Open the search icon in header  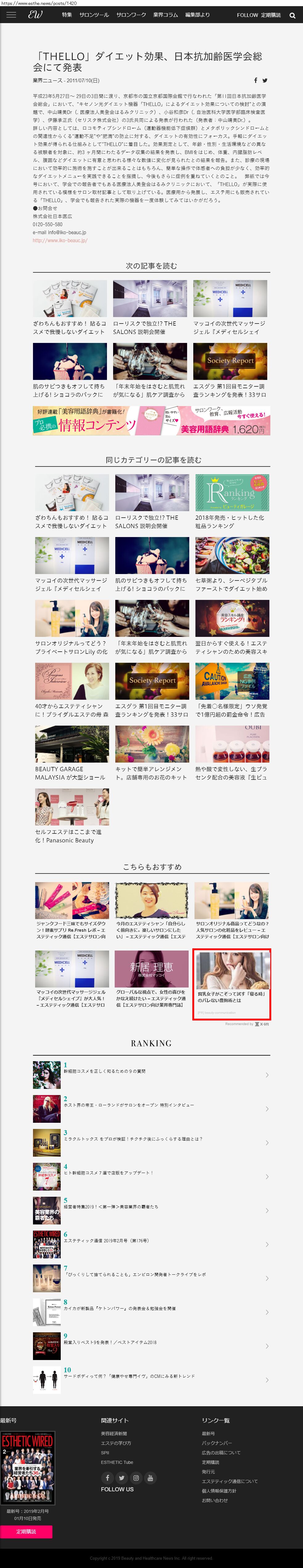point(292,15)
